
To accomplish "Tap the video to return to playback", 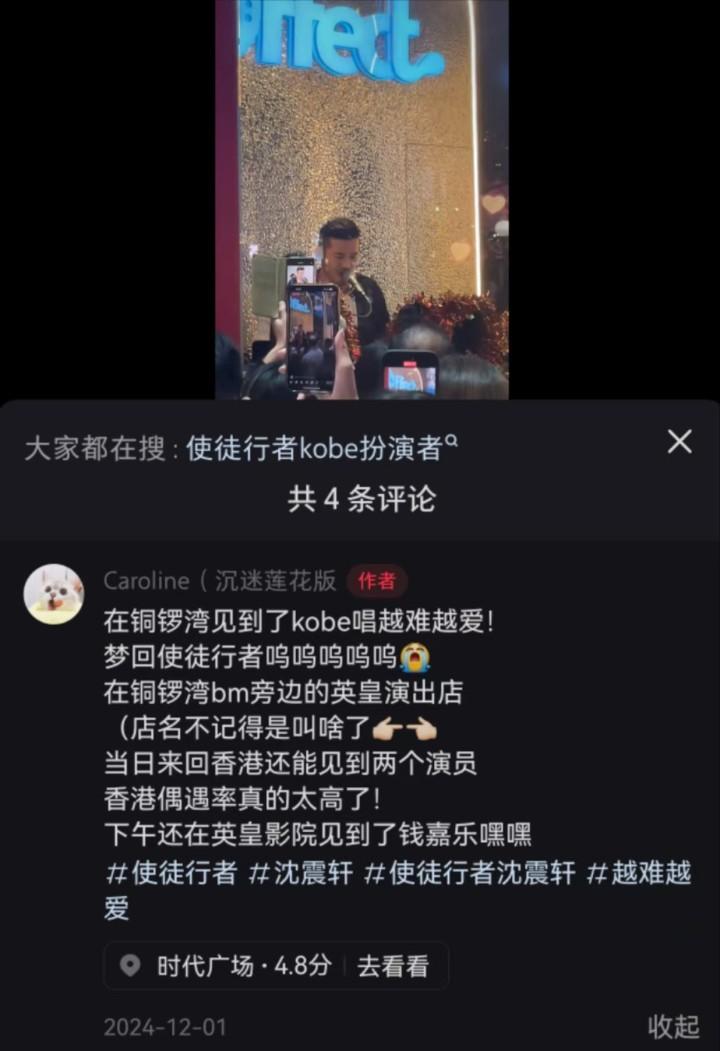I will click(x=361, y=200).
